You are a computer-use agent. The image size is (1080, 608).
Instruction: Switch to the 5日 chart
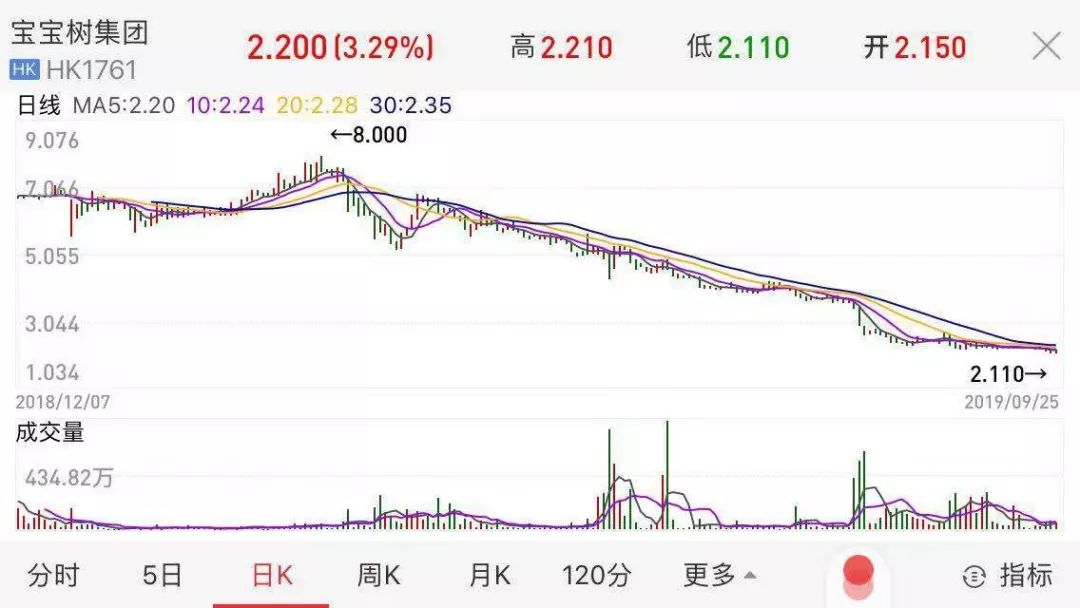[162, 575]
